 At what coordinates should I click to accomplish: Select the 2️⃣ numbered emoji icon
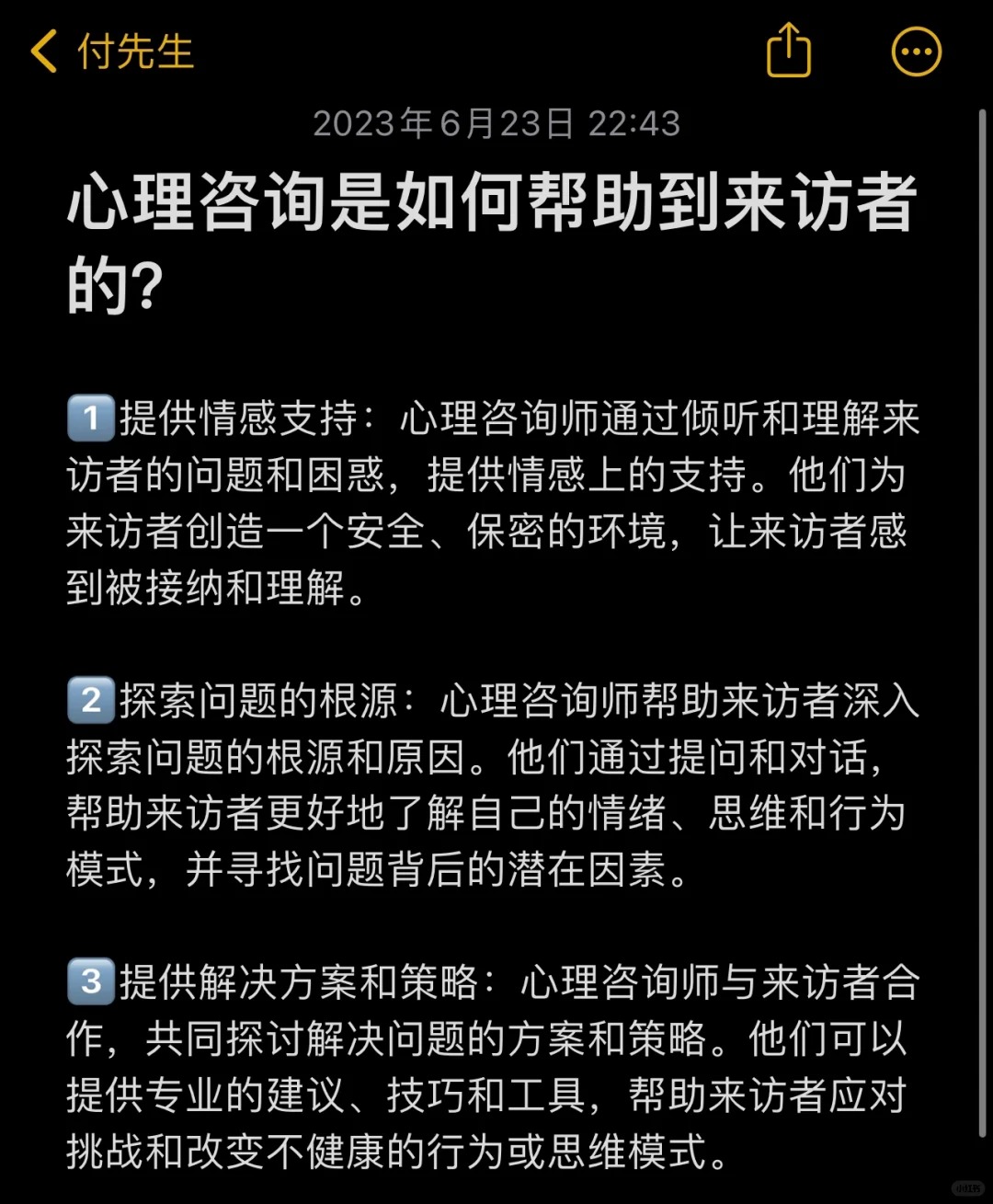tap(89, 700)
